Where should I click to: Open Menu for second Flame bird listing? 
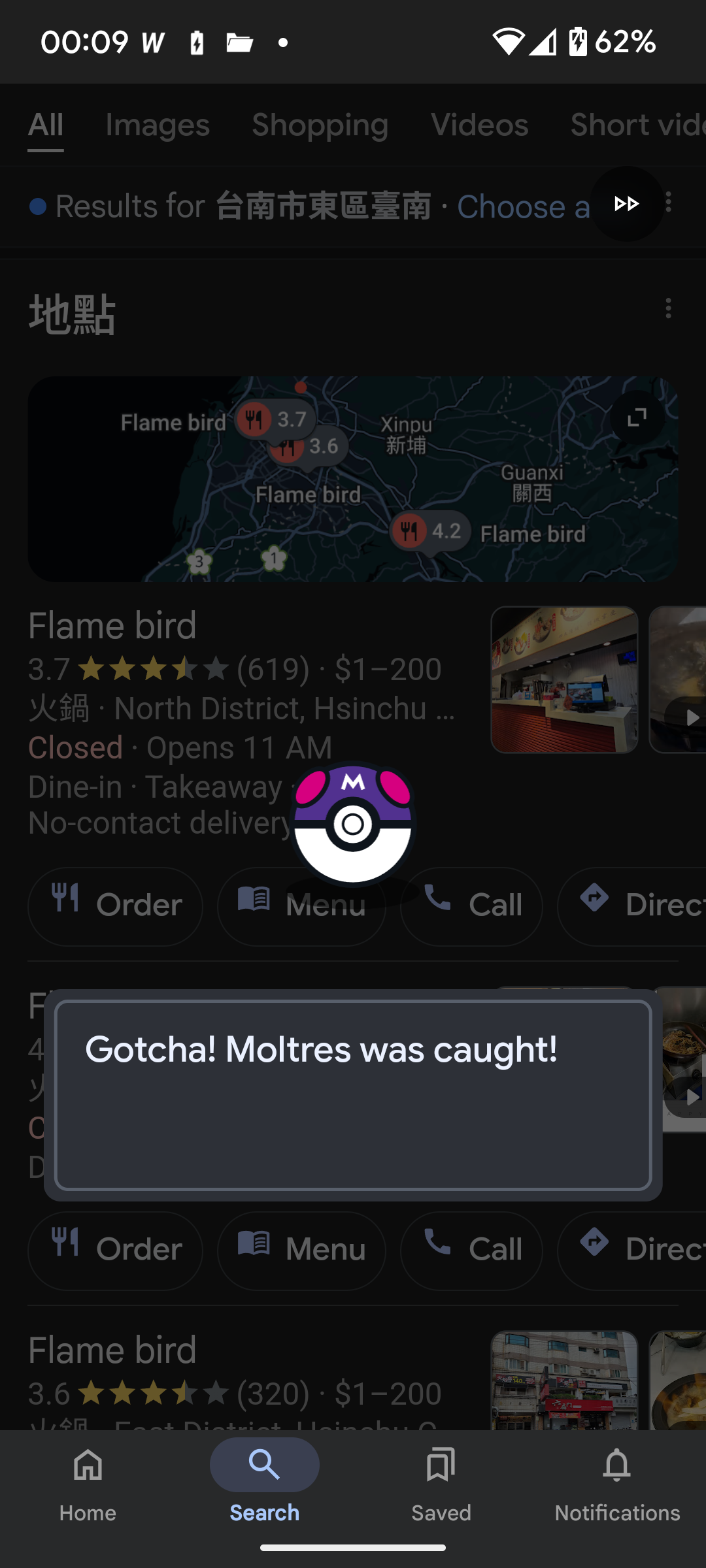tap(301, 1250)
